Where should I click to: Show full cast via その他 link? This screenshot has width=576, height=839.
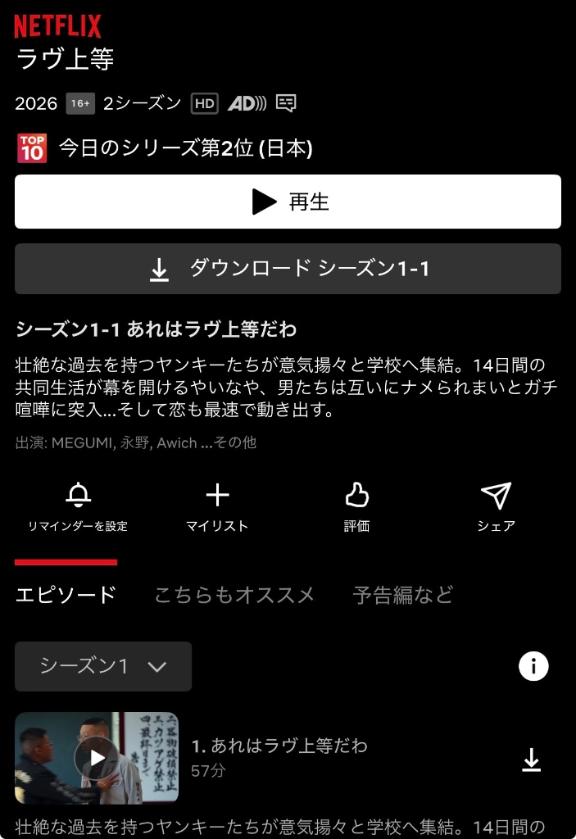[235, 443]
